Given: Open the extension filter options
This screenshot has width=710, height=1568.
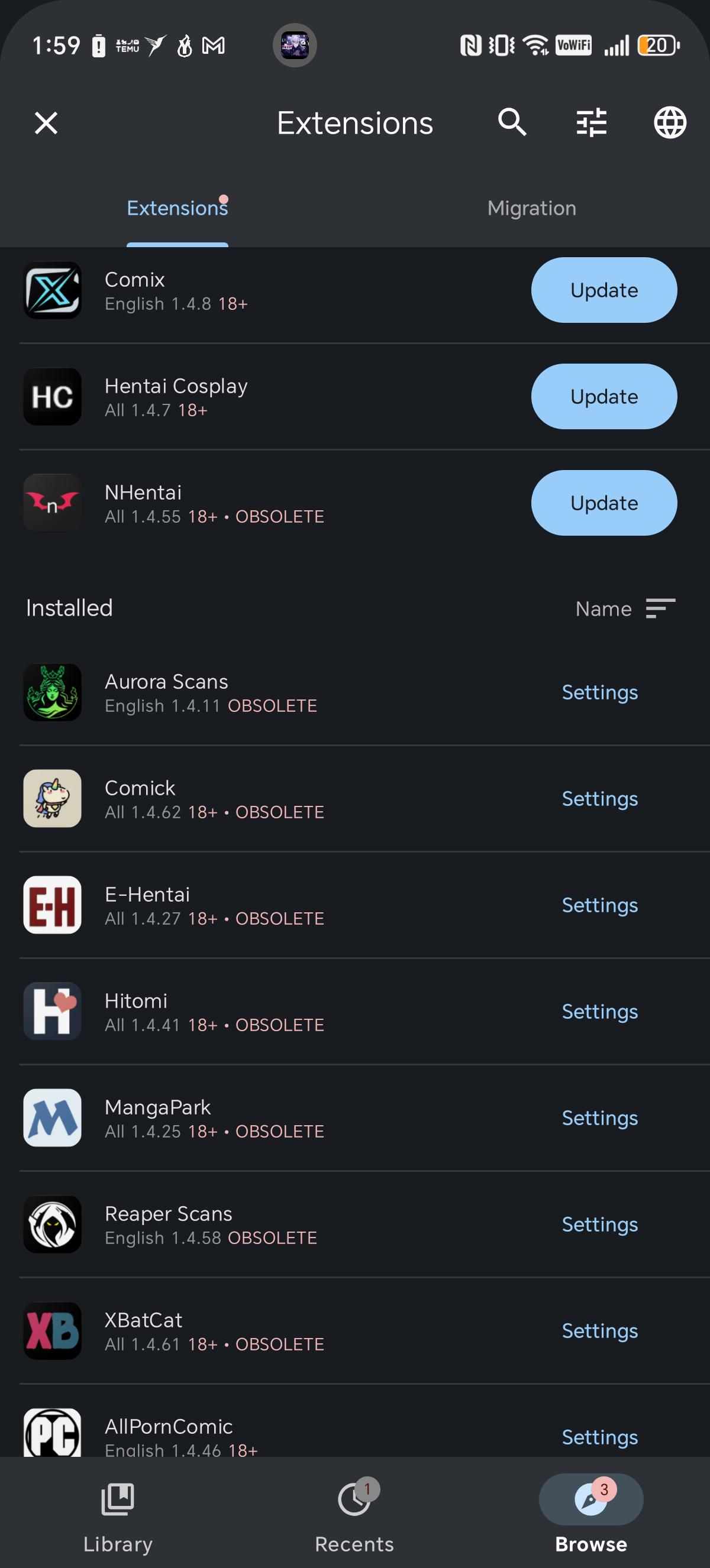Looking at the screenshot, I should pos(591,123).
